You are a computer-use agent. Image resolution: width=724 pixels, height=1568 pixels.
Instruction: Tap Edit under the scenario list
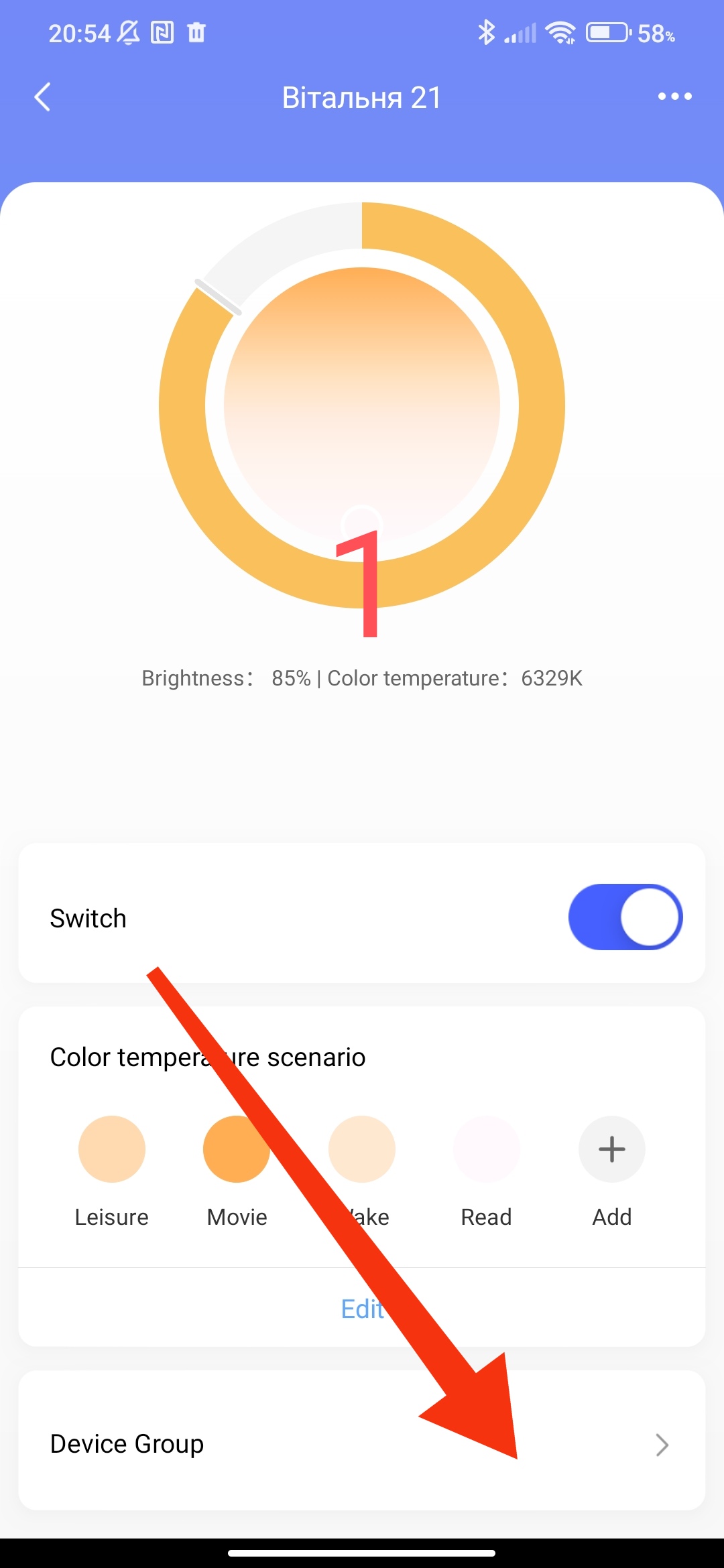[362, 1308]
